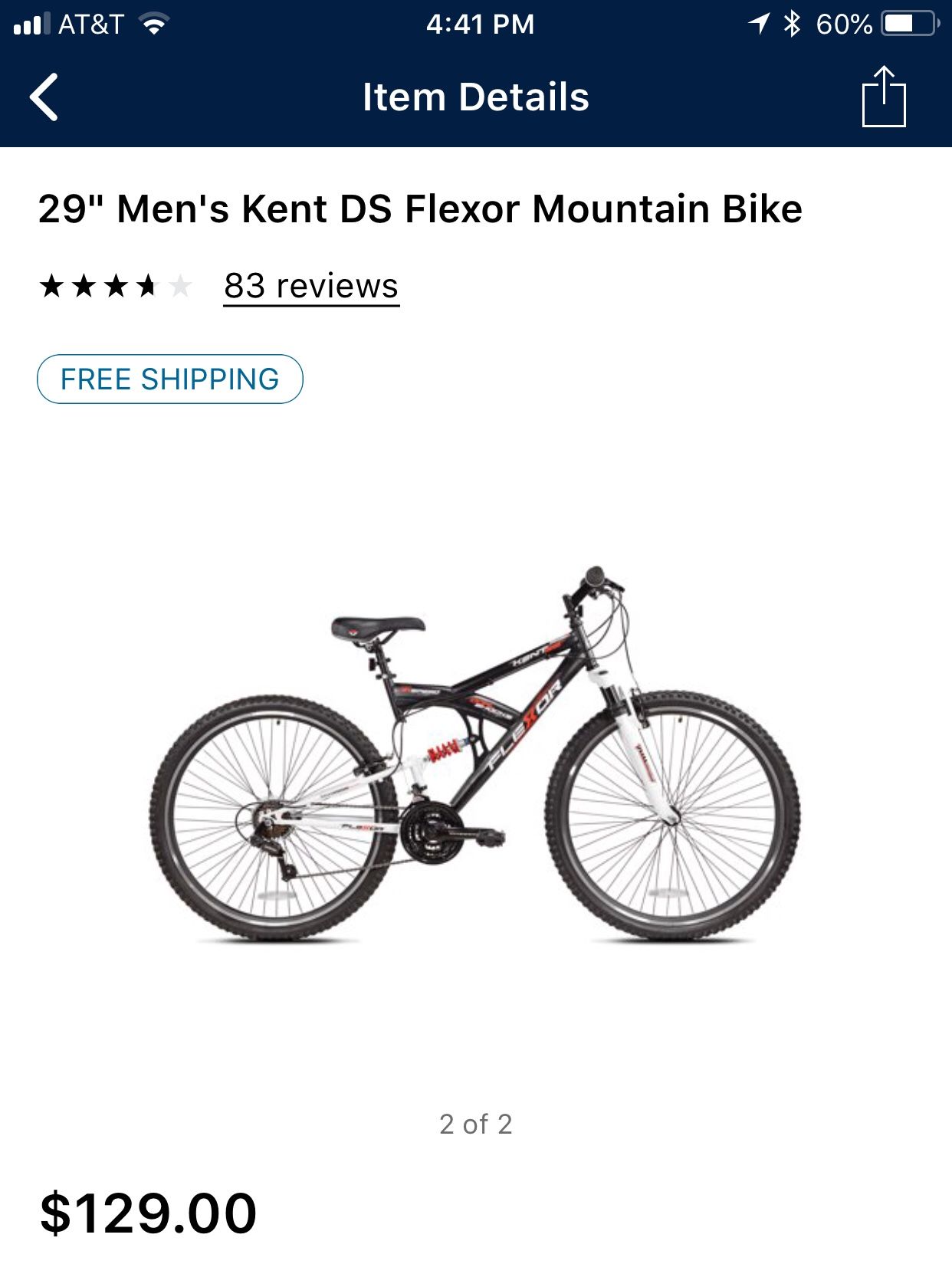Share this item
This screenshot has width=952, height=1287.
point(883,97)
